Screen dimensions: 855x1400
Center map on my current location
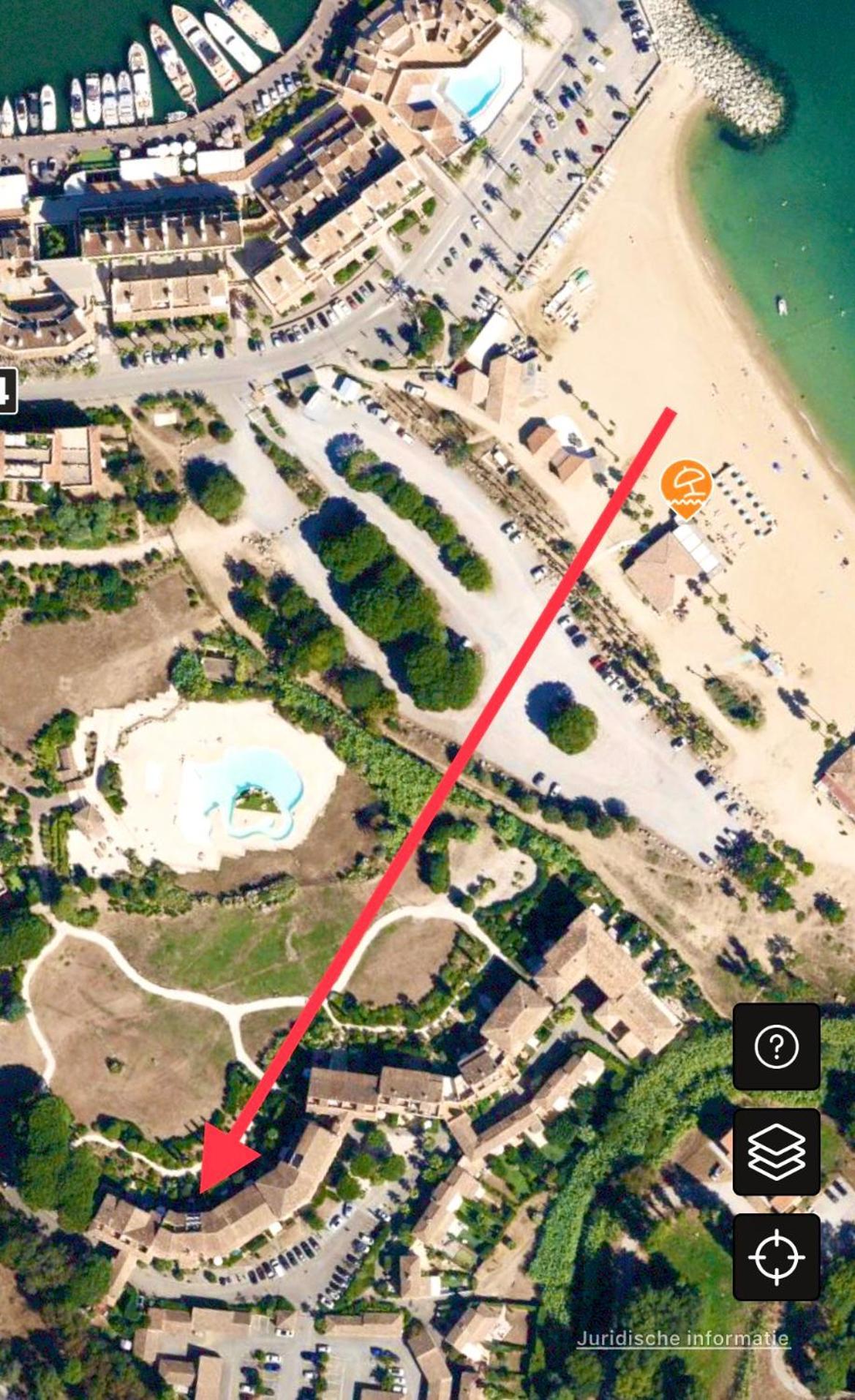point(776,1257)
